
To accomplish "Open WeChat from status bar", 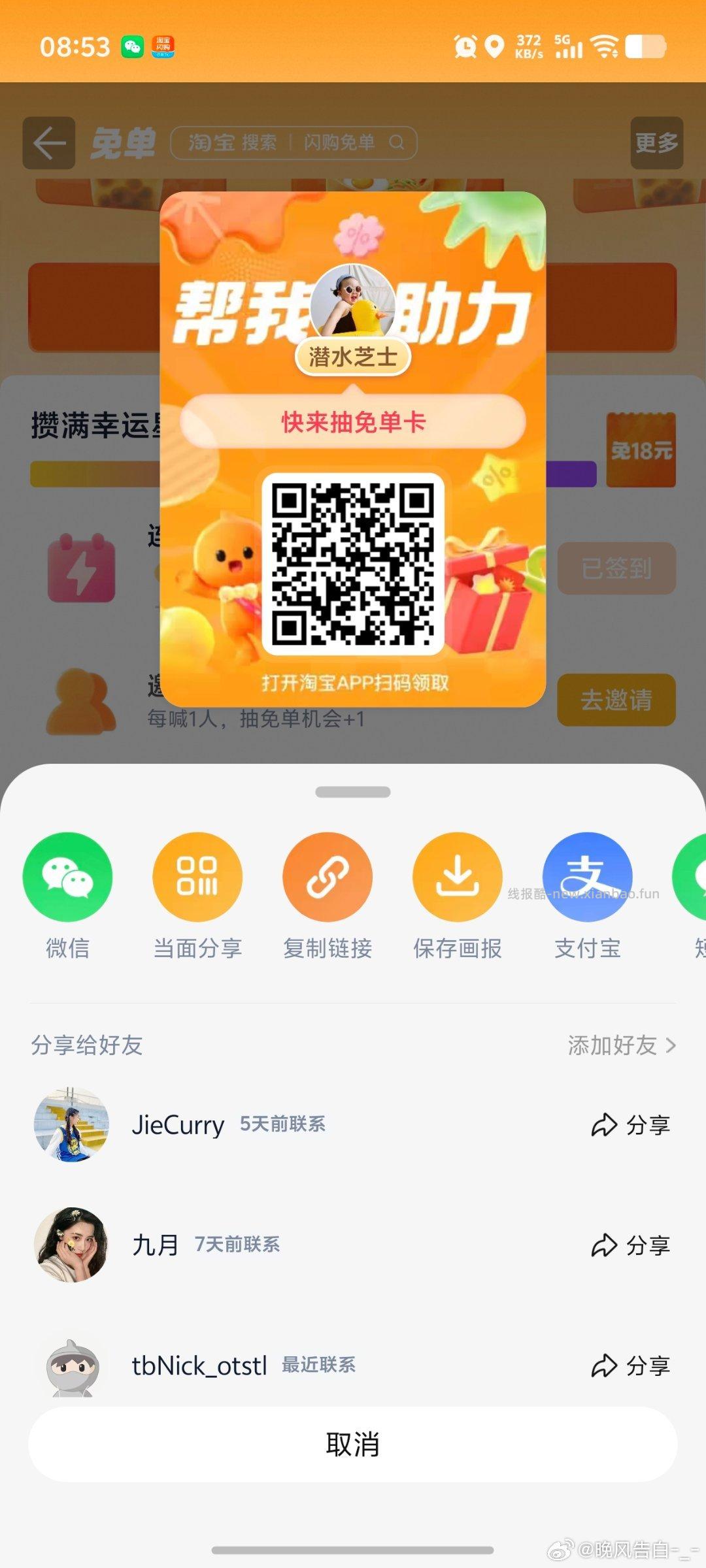I will tap(132, 47).
